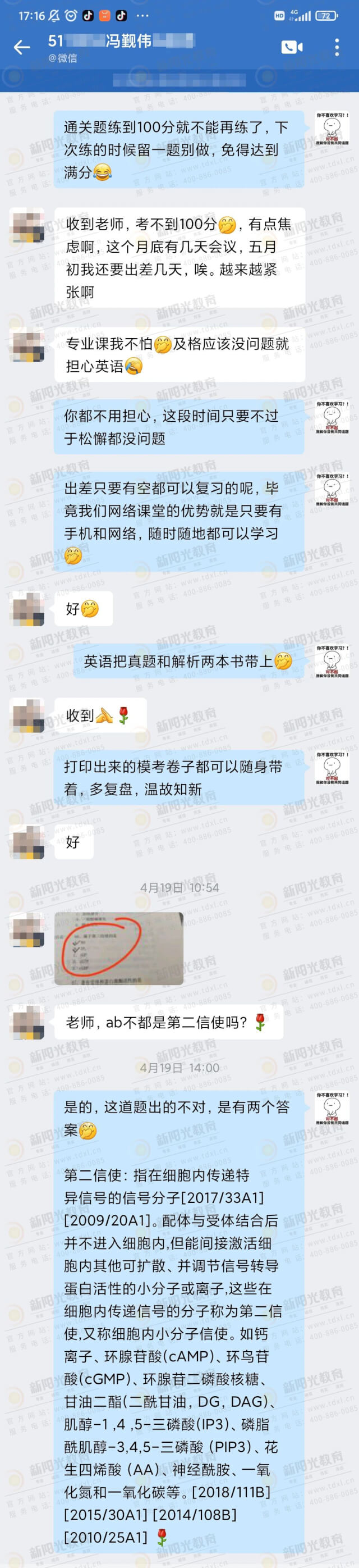Screen dimensions: 359x1568
Task: Open the student's avatar beside 收到老师 message
Action: pyautogui.click(x=28, y=226)
